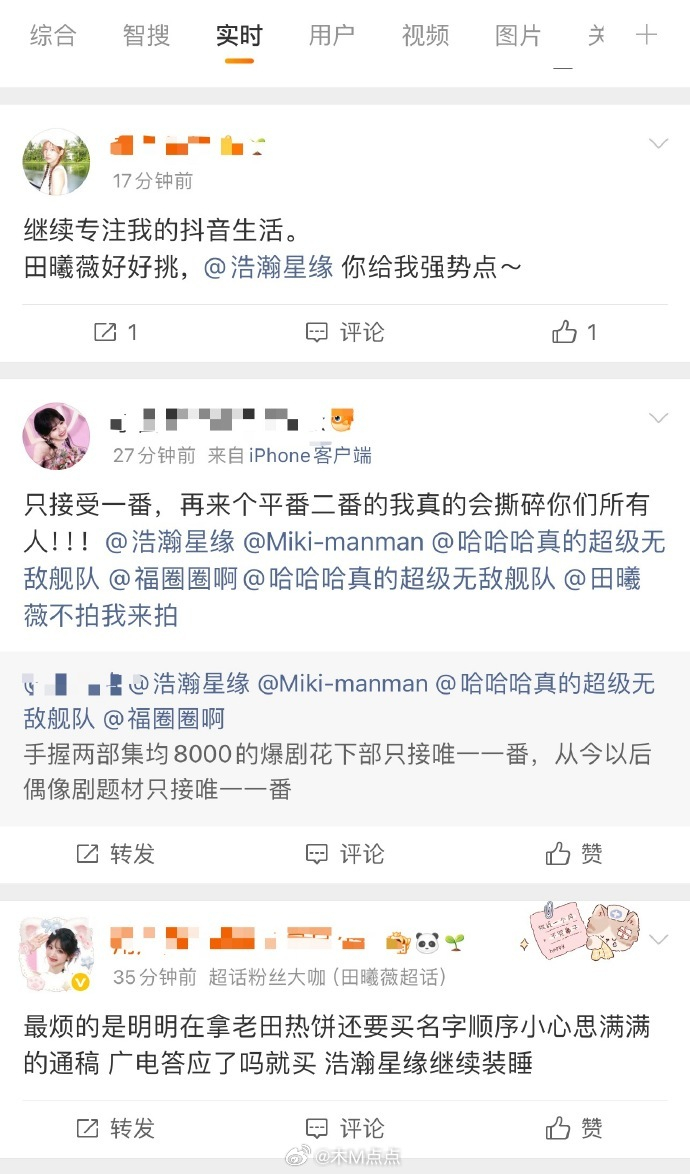Image resolution: width=690 pixels, height=1174 pixels.
Task: Open the quoted post about 集均8000的爆剧
Action: [x=340, y=770]
